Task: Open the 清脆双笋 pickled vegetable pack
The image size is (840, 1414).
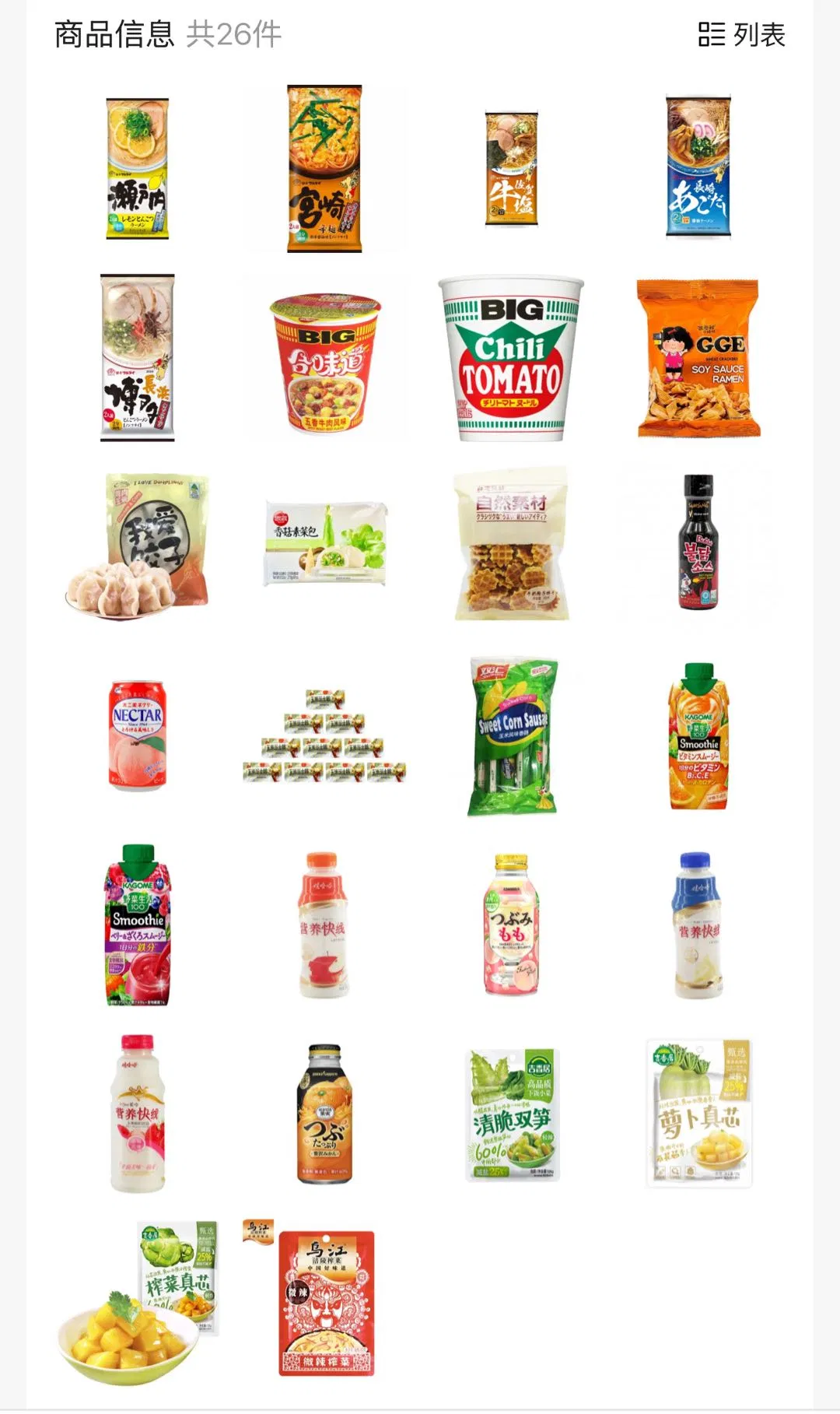Action: (x=511, y=1114)
